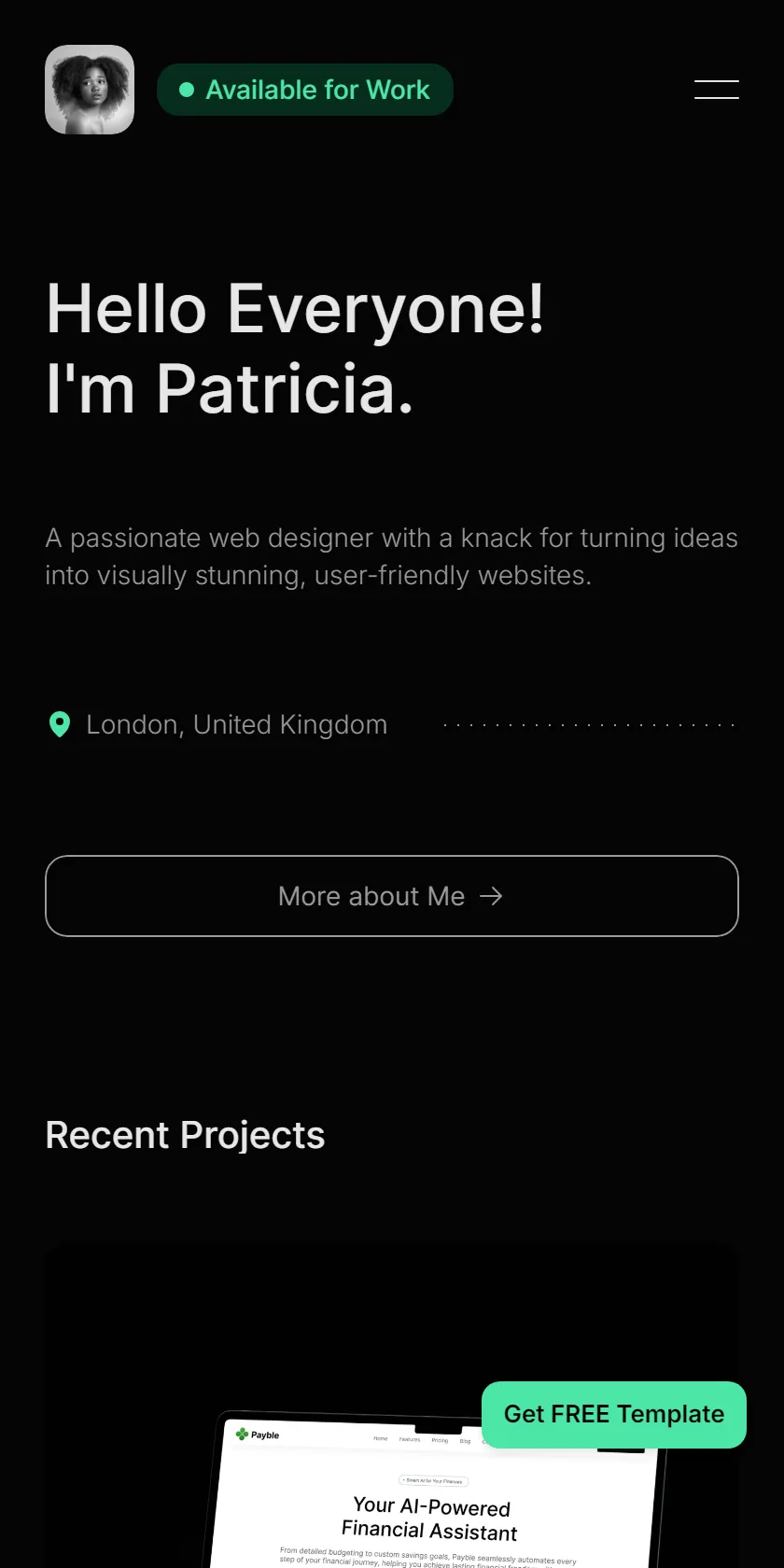Open the hamburger menu

click(717, 90)
